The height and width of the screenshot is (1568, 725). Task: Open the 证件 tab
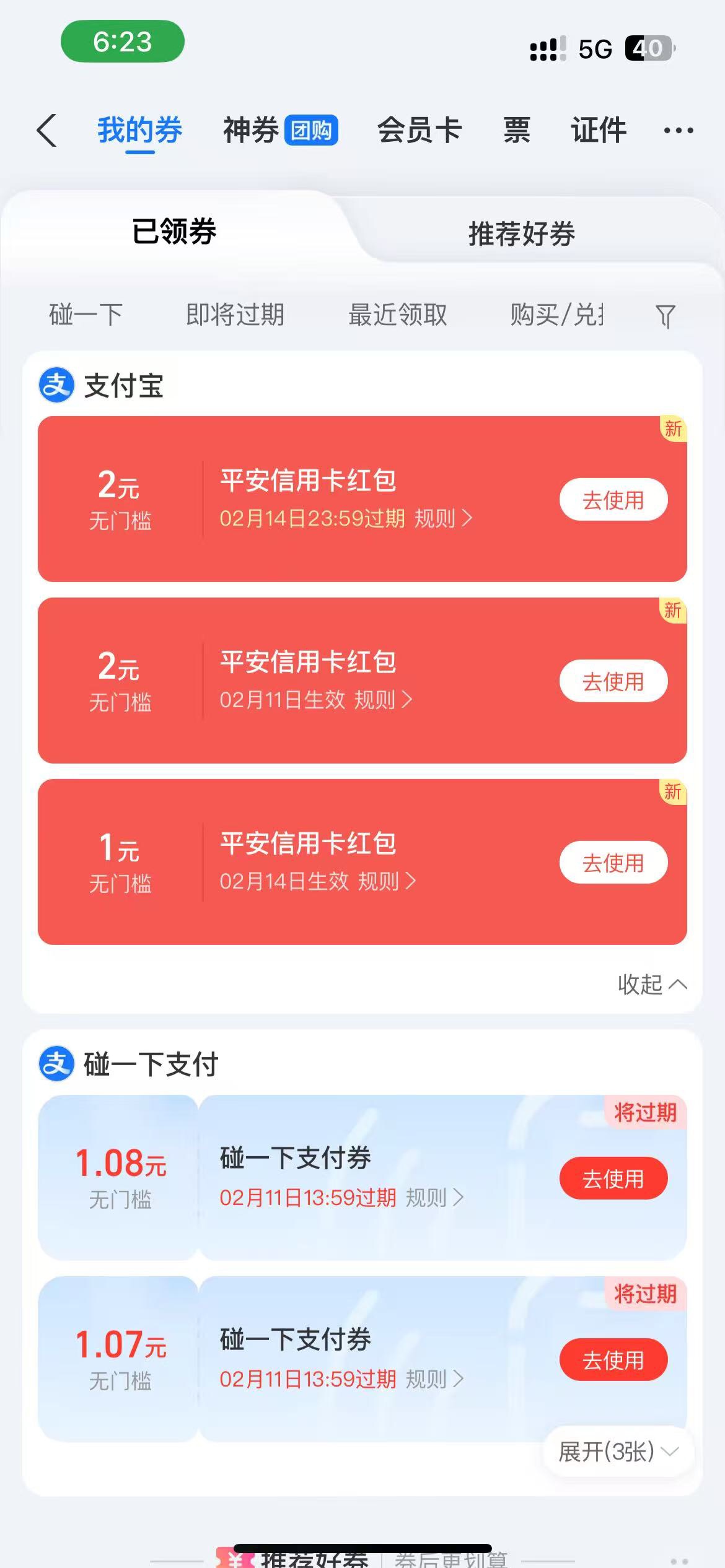[x=599, y=131]
